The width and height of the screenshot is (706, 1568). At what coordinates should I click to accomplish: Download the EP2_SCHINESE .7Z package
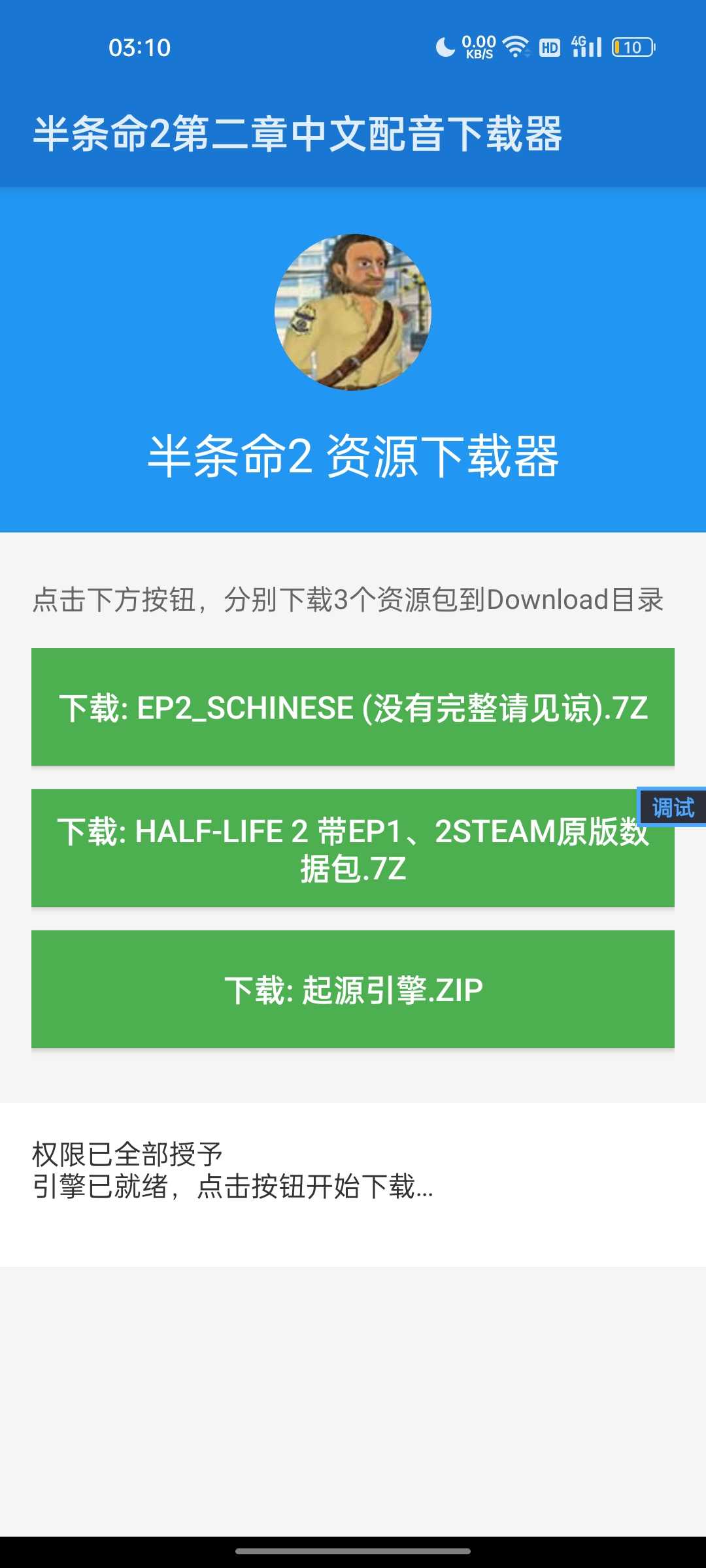(353, 707)
